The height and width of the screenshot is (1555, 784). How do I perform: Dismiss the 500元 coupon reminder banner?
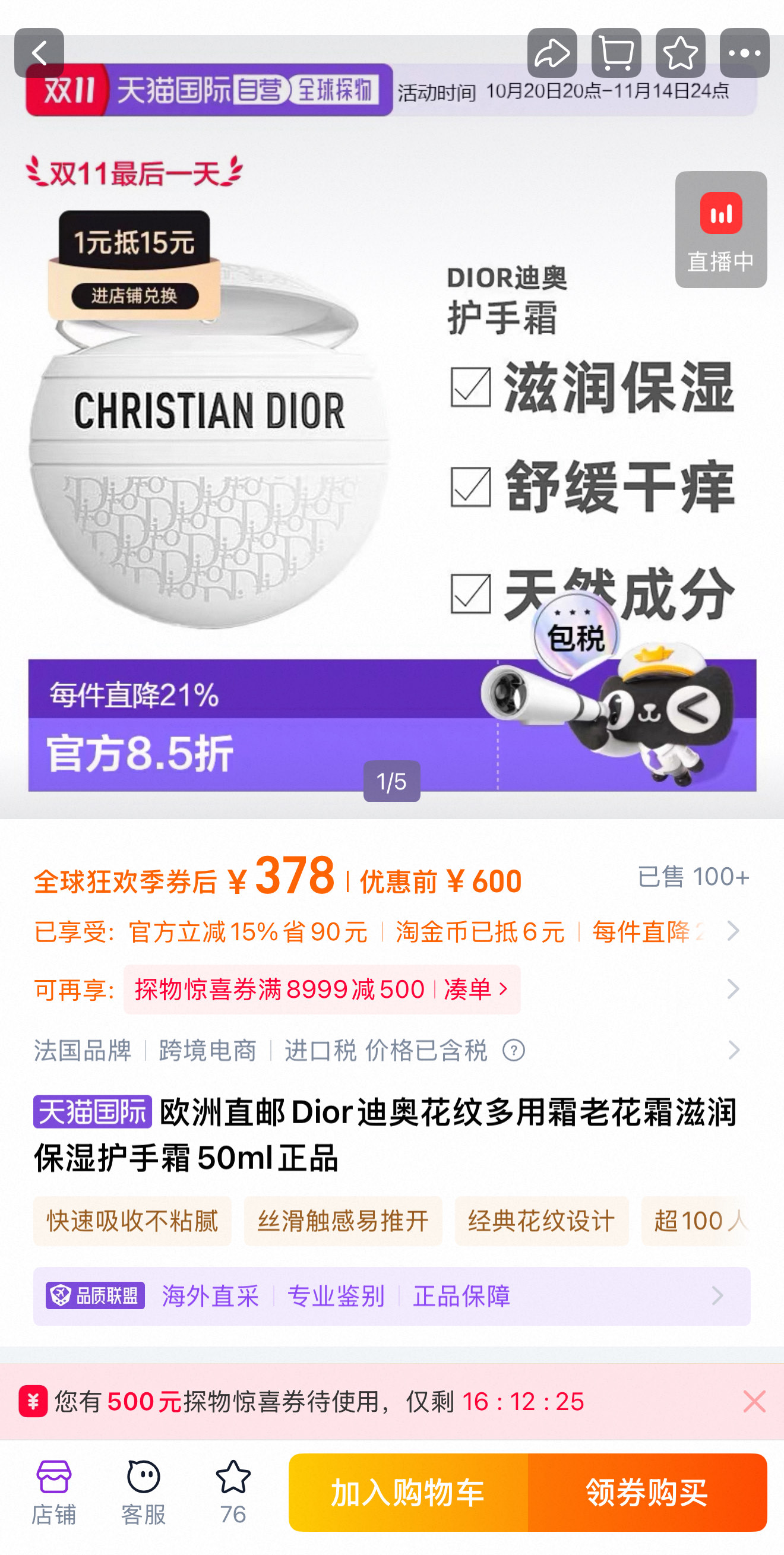pyautogui.click(x=754, y=1401)
